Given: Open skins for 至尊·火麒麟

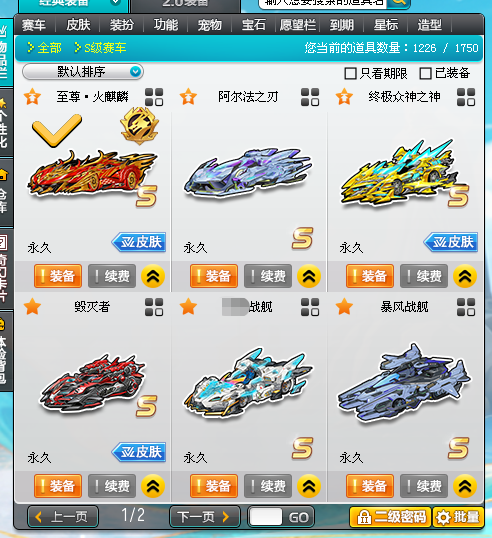Looking at the screenshot, I should coord(139,242).
